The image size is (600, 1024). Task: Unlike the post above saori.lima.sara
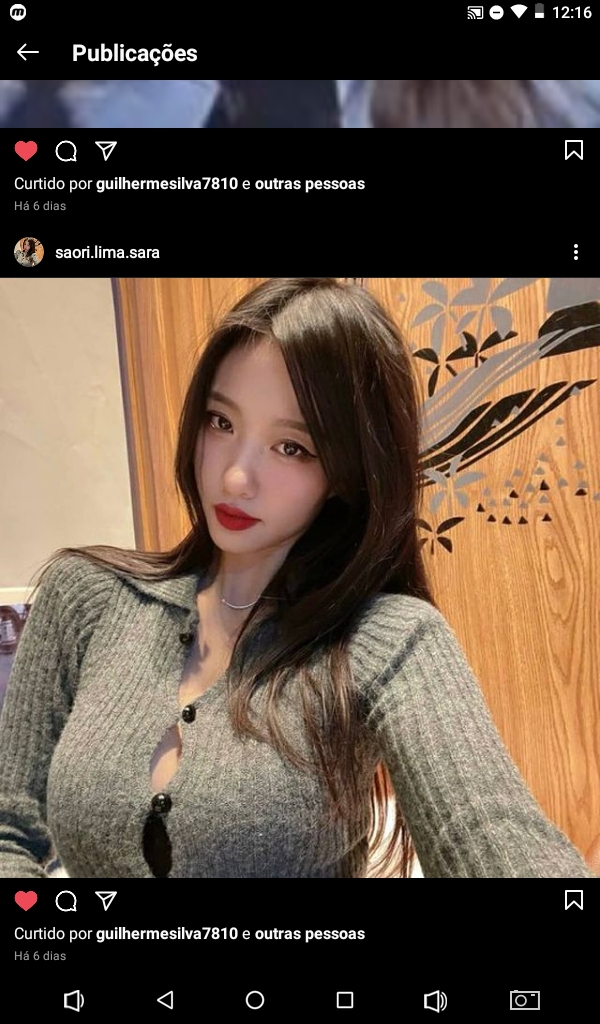click(x=26, y=151)
